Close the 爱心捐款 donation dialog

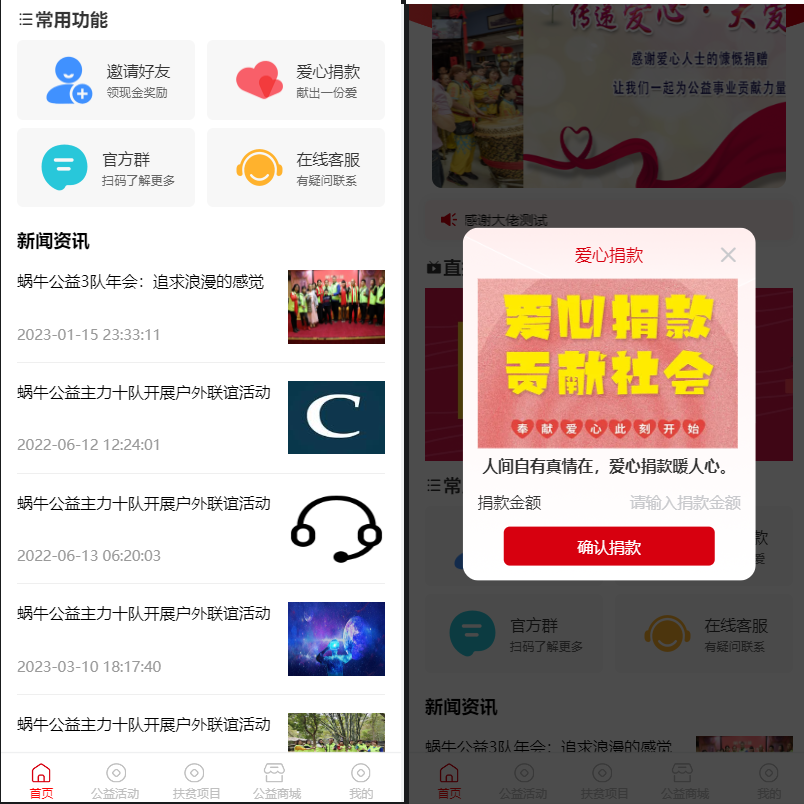pyautogui.click(x=728, y=255)
